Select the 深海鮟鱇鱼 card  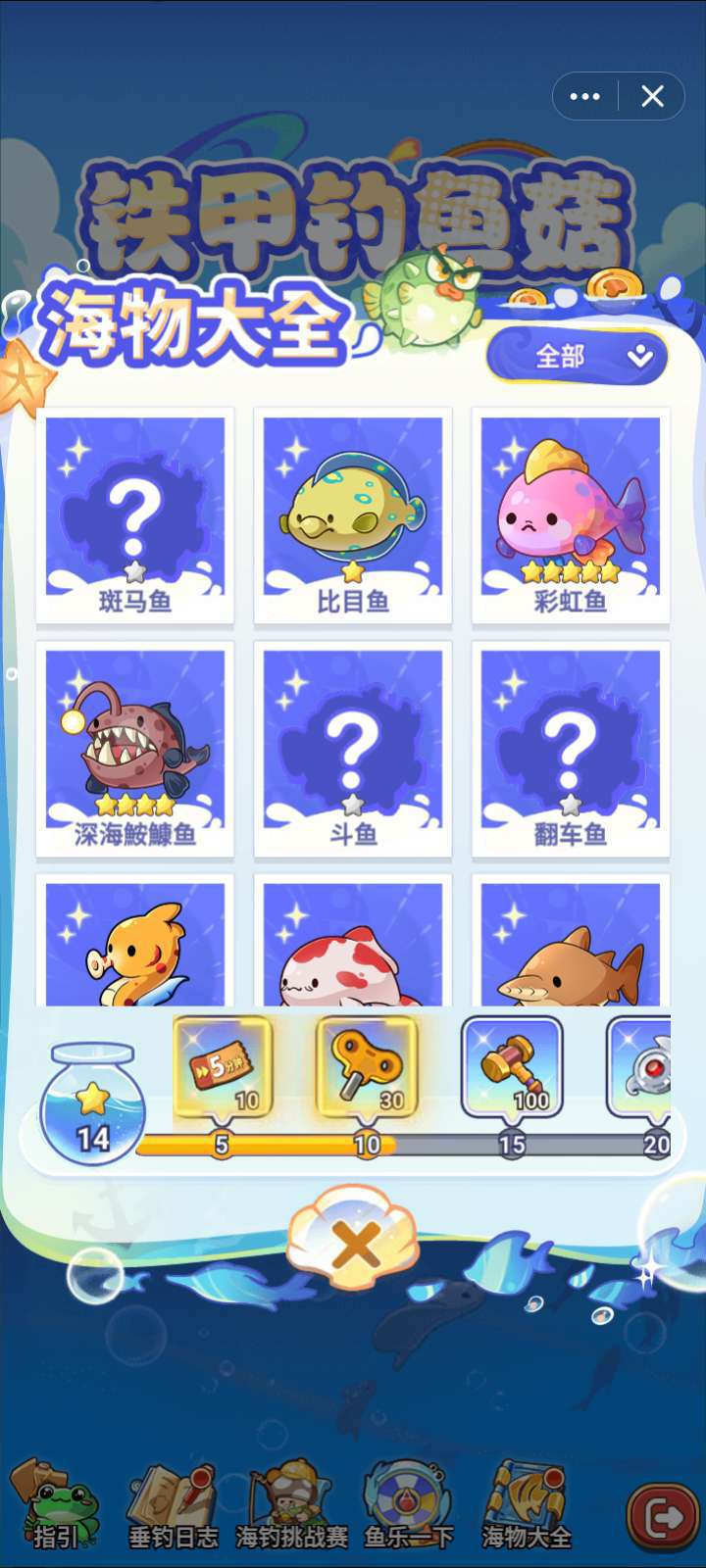[135, 749]
